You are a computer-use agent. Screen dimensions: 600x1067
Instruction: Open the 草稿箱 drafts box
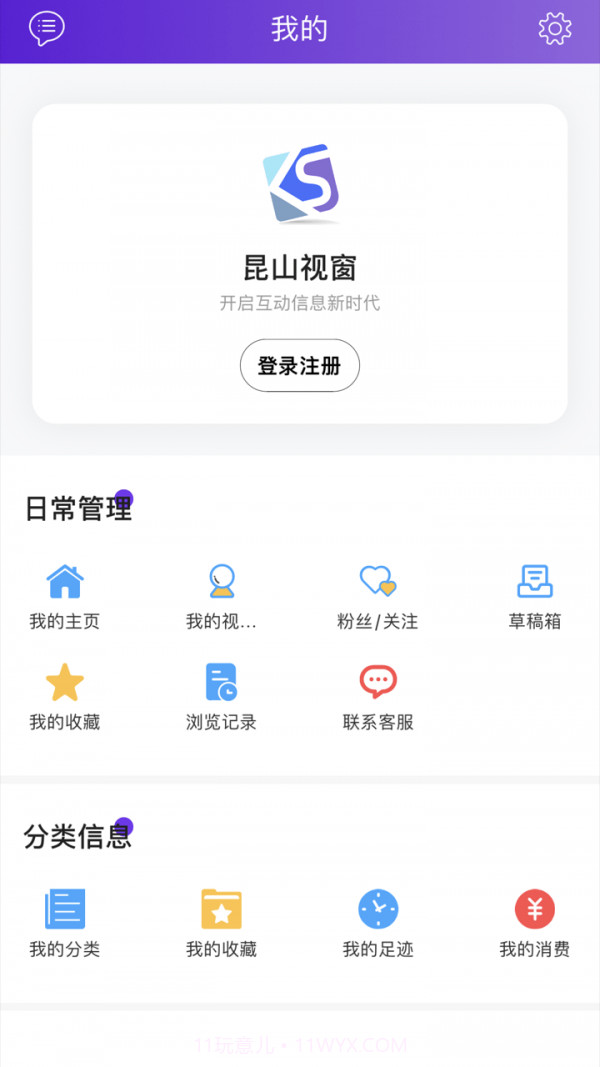[x=534, y=597]
